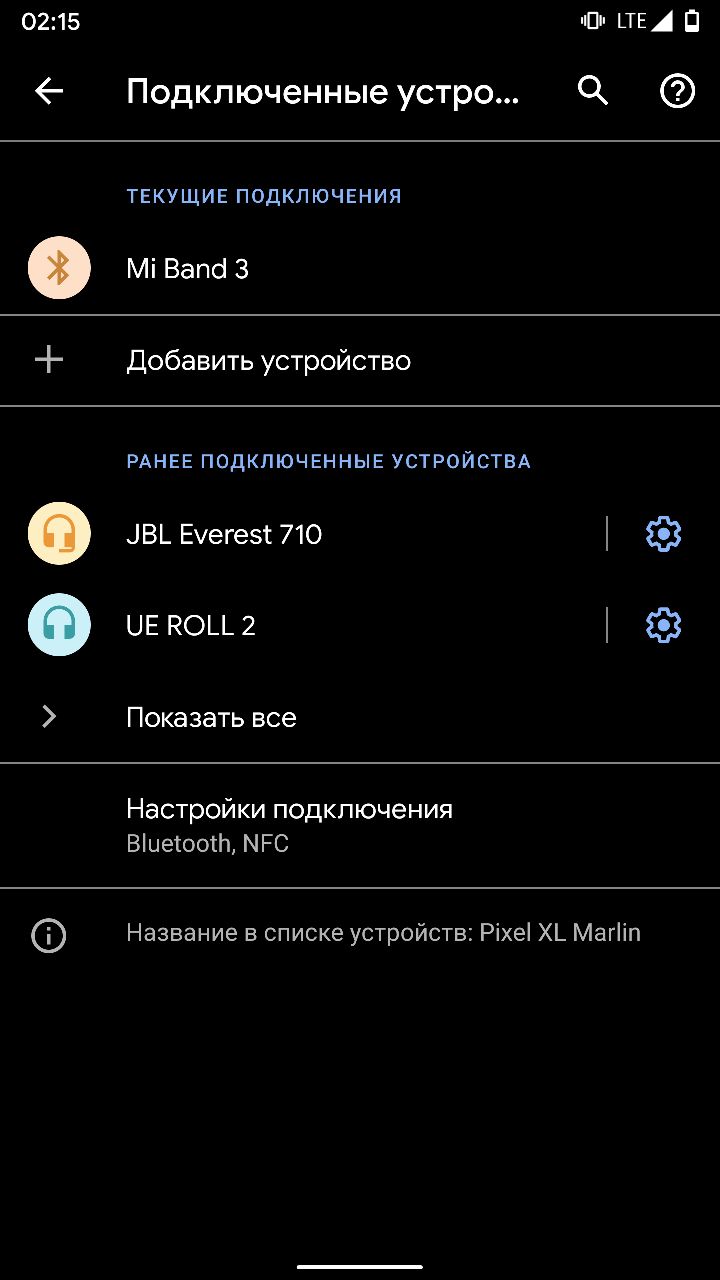Connect to UE ROLL 2
The width and height of the screenshot is (720, 1280).
pos(303,625)
